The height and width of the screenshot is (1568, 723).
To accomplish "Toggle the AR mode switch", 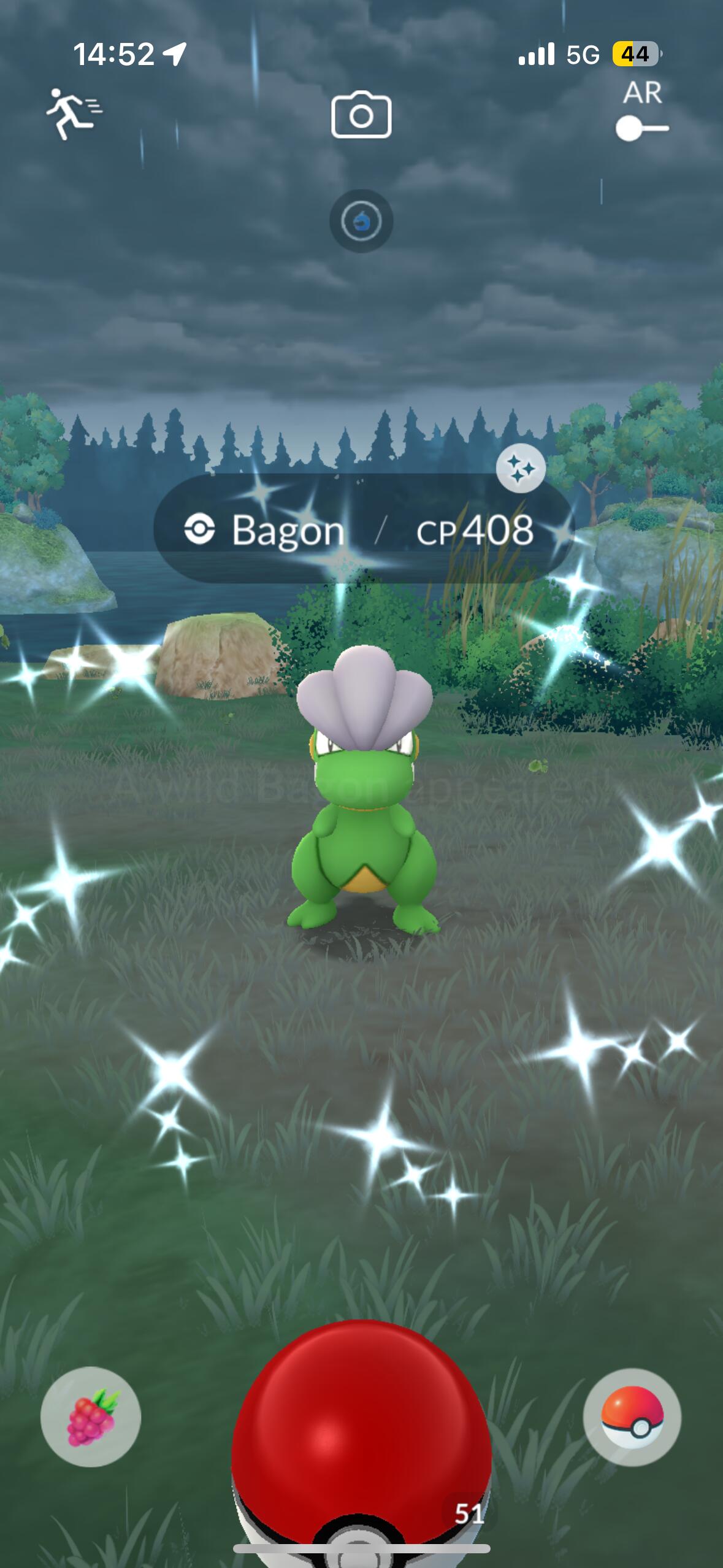I will [642, 129].
